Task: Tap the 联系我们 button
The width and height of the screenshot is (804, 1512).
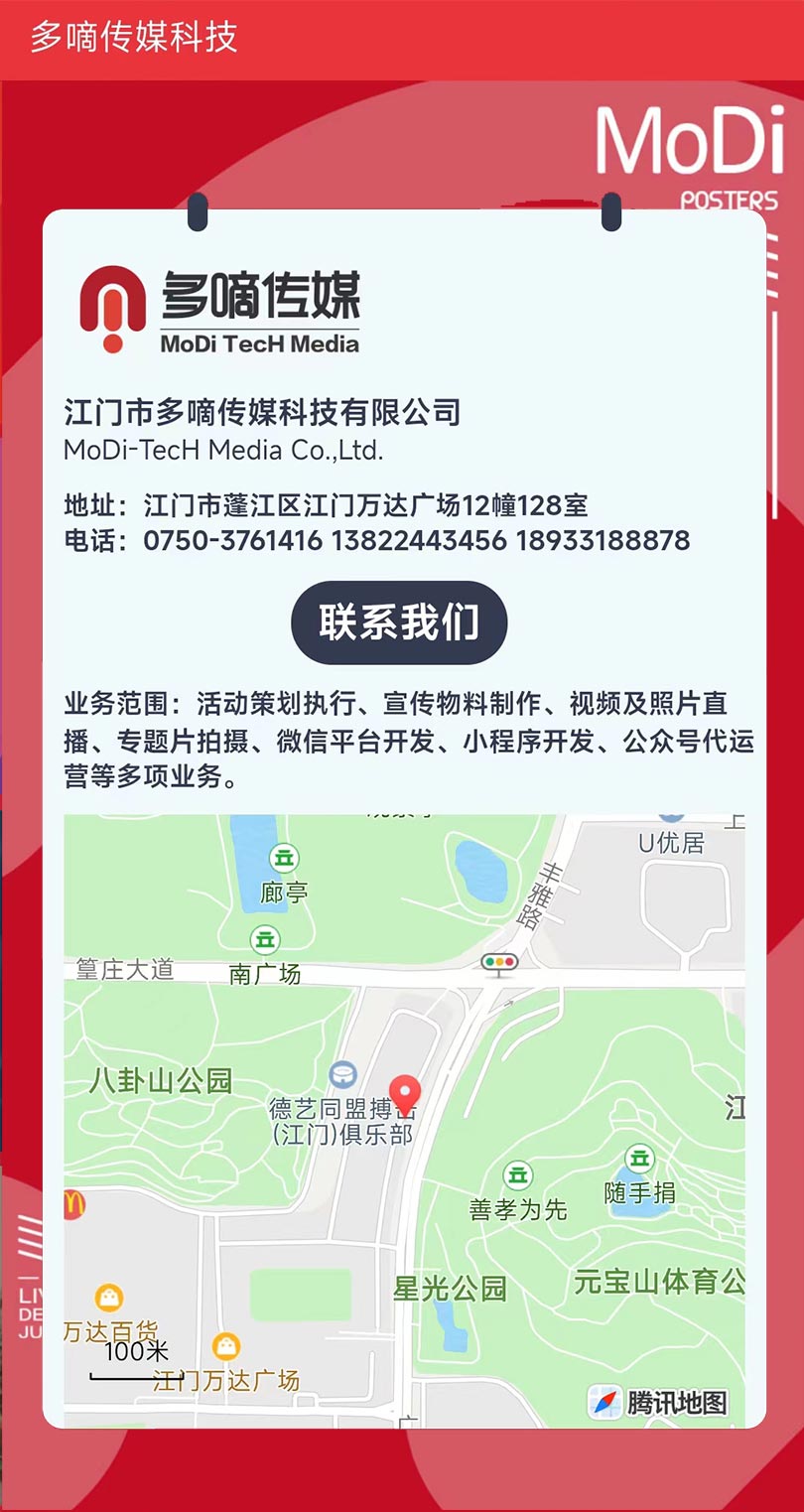Action: pos(399,622)
